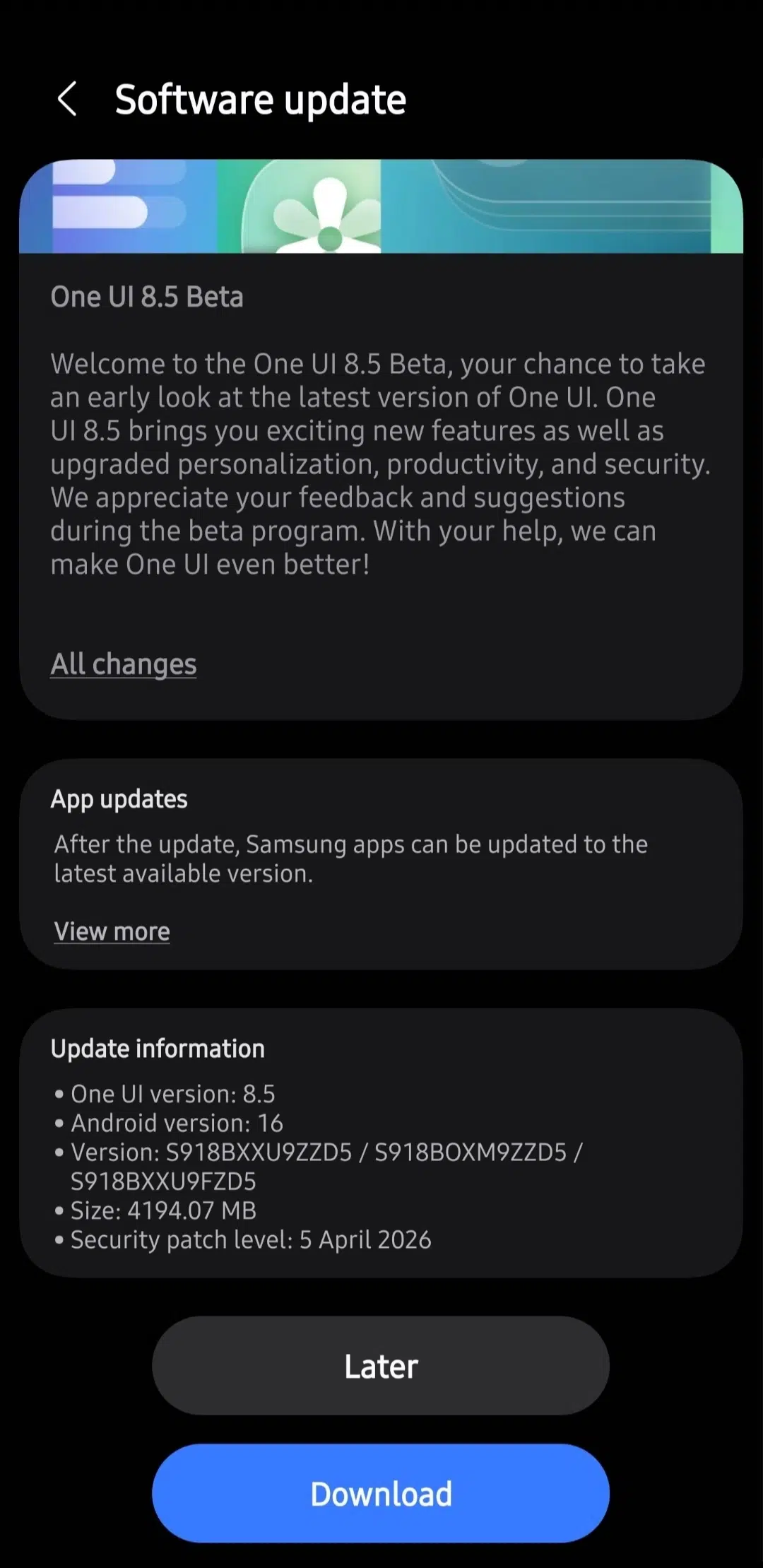Select the One UI 8.5 Beta heading
Viewport: 763px width, 1568px height.
pyautogui.click(x=147, y=297)
